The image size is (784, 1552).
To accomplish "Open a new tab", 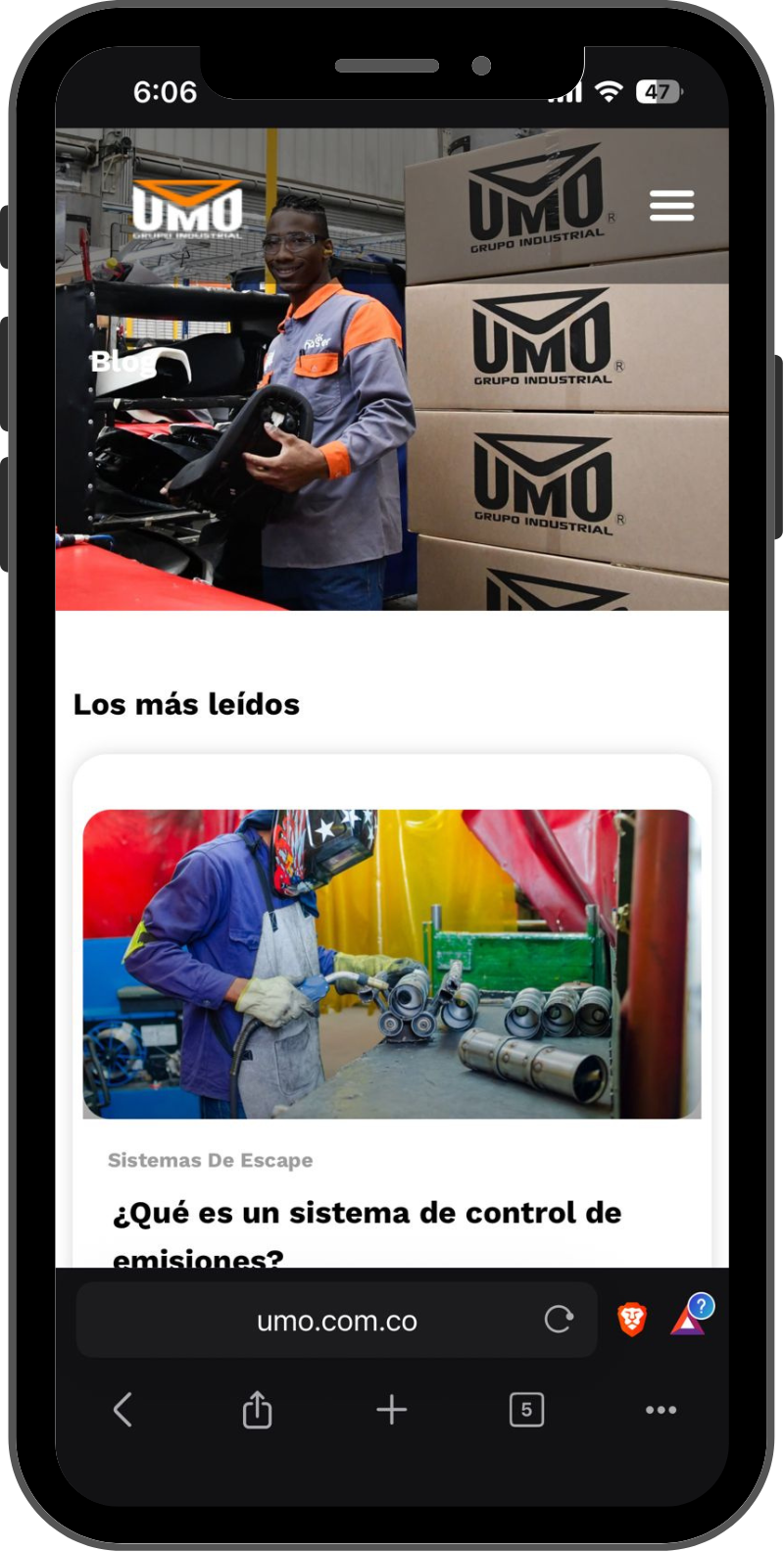I will tap(391, 1410).
